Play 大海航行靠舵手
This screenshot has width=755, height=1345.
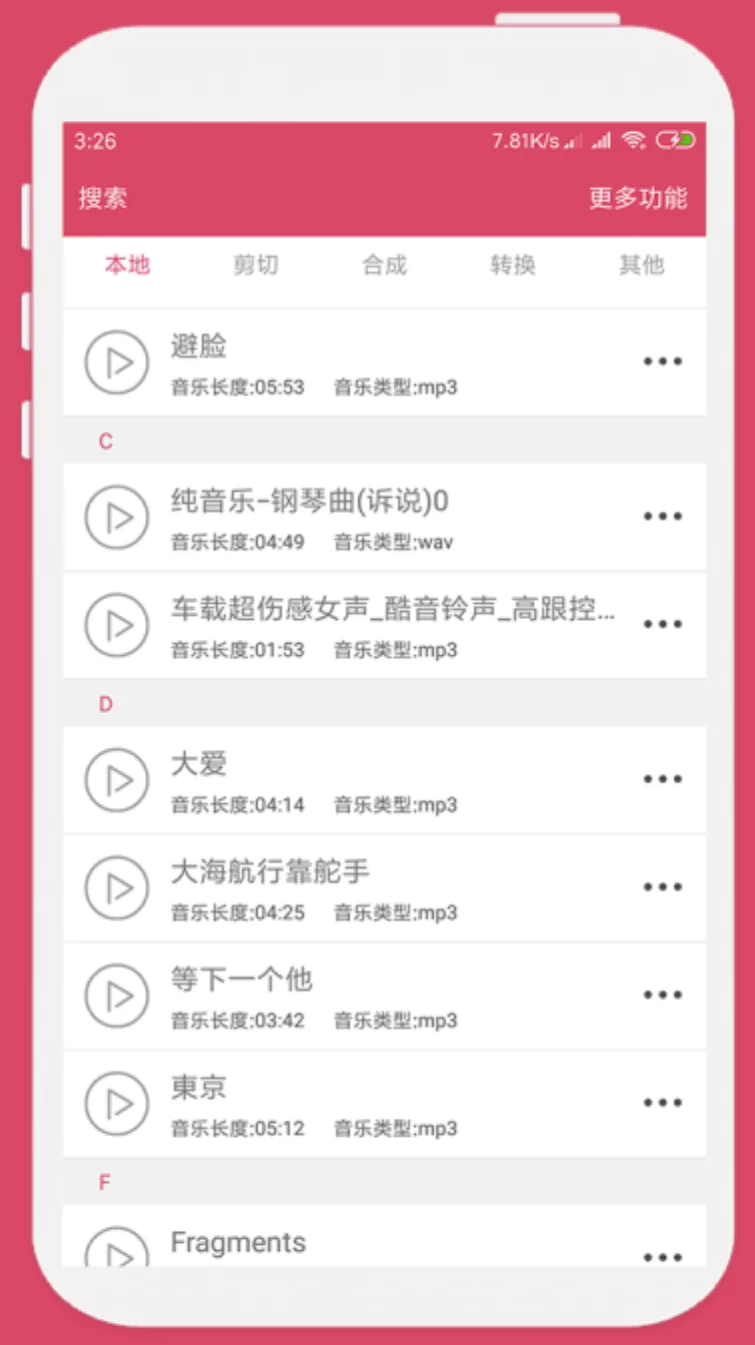[x=117, y=888]
